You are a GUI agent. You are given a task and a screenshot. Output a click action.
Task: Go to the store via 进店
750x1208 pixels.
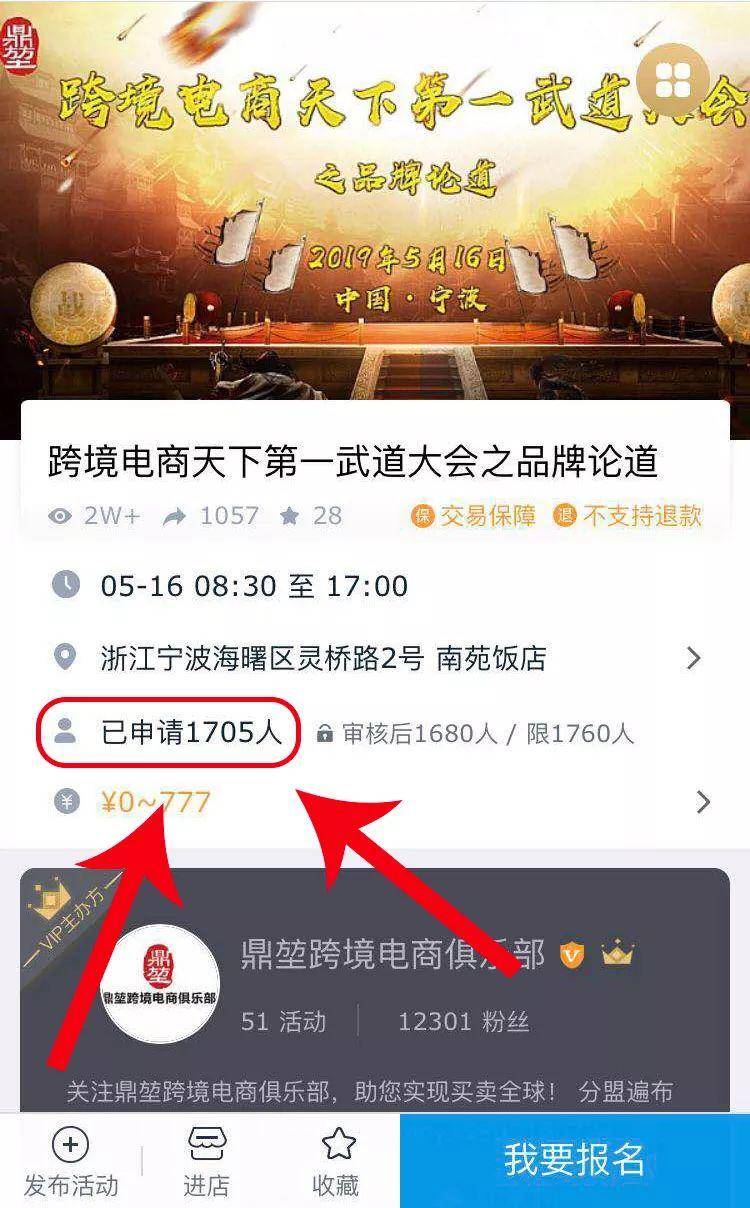[206, 1164]
